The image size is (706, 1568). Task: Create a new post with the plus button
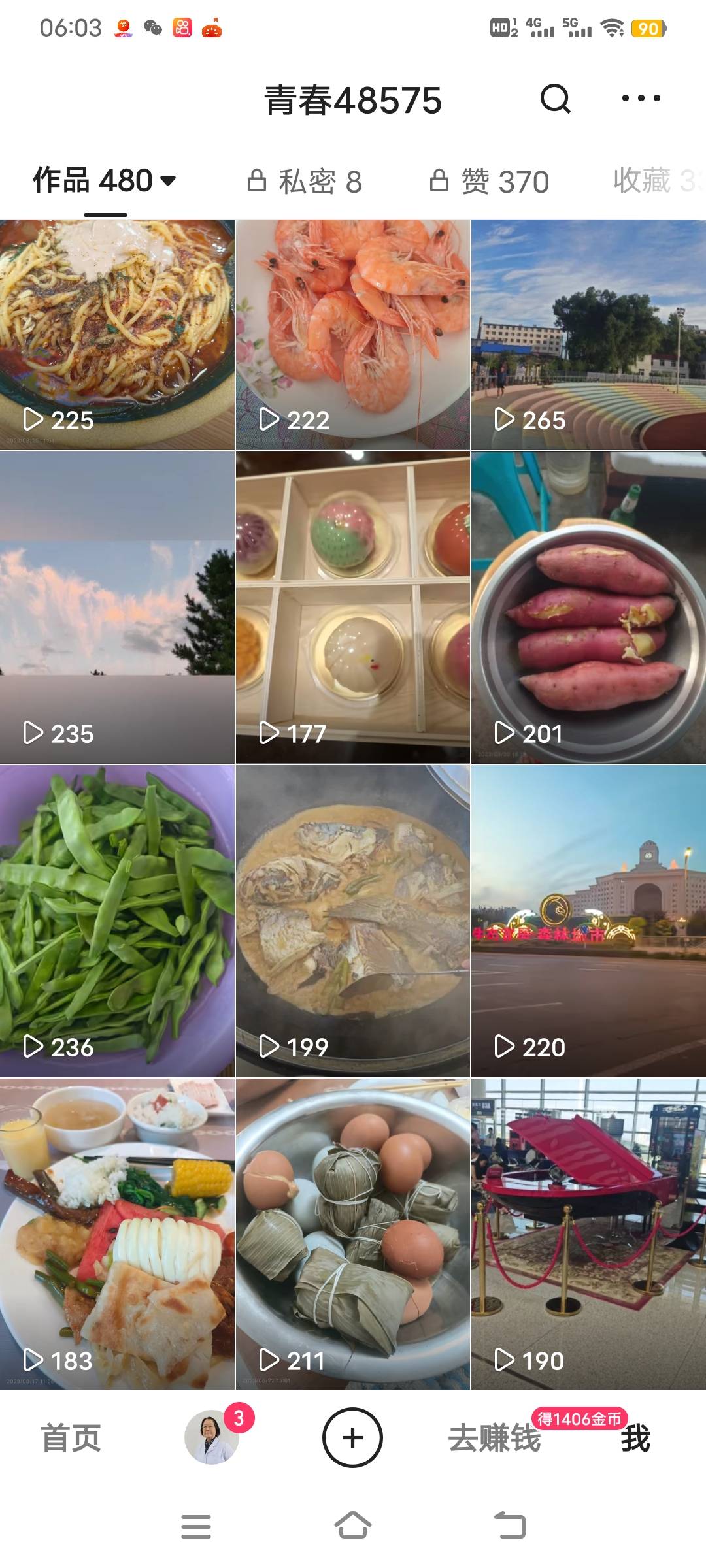(353, 1437)
